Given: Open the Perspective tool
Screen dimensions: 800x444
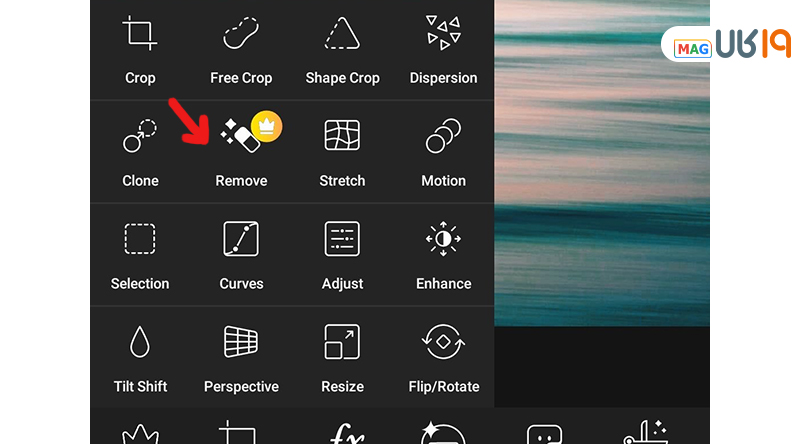Looking at the screenshot, I should 241,356.
